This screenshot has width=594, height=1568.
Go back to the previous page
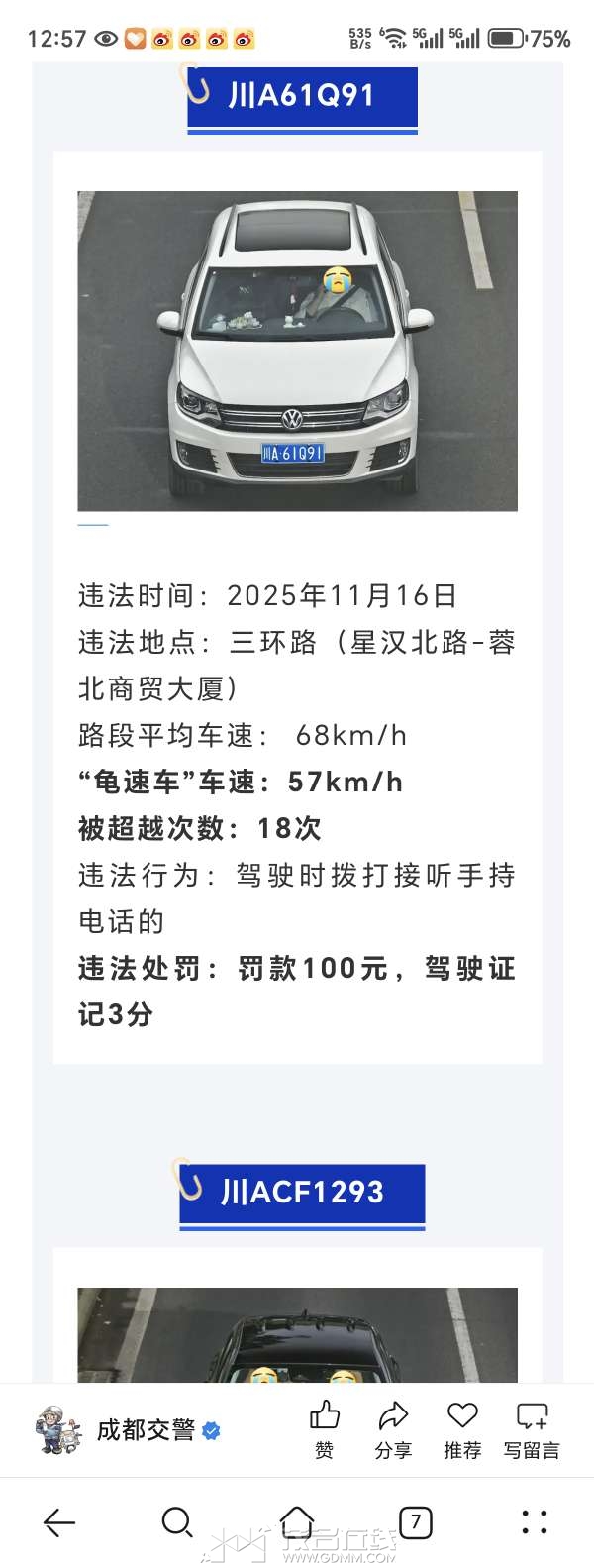59,1521
